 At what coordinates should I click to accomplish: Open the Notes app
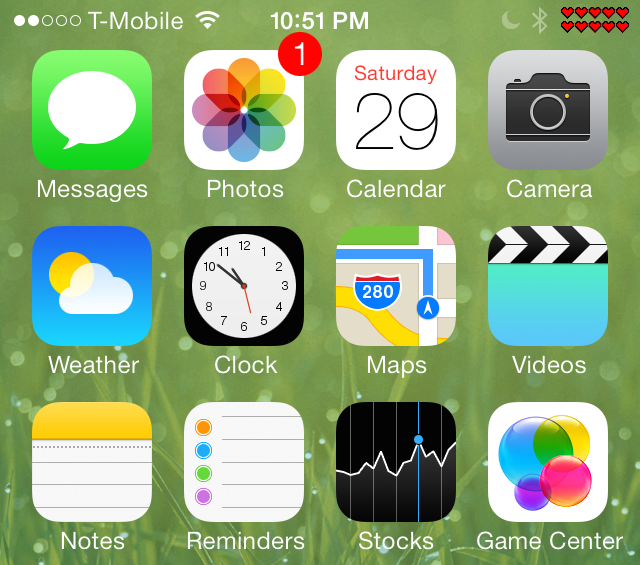(92, 462)
